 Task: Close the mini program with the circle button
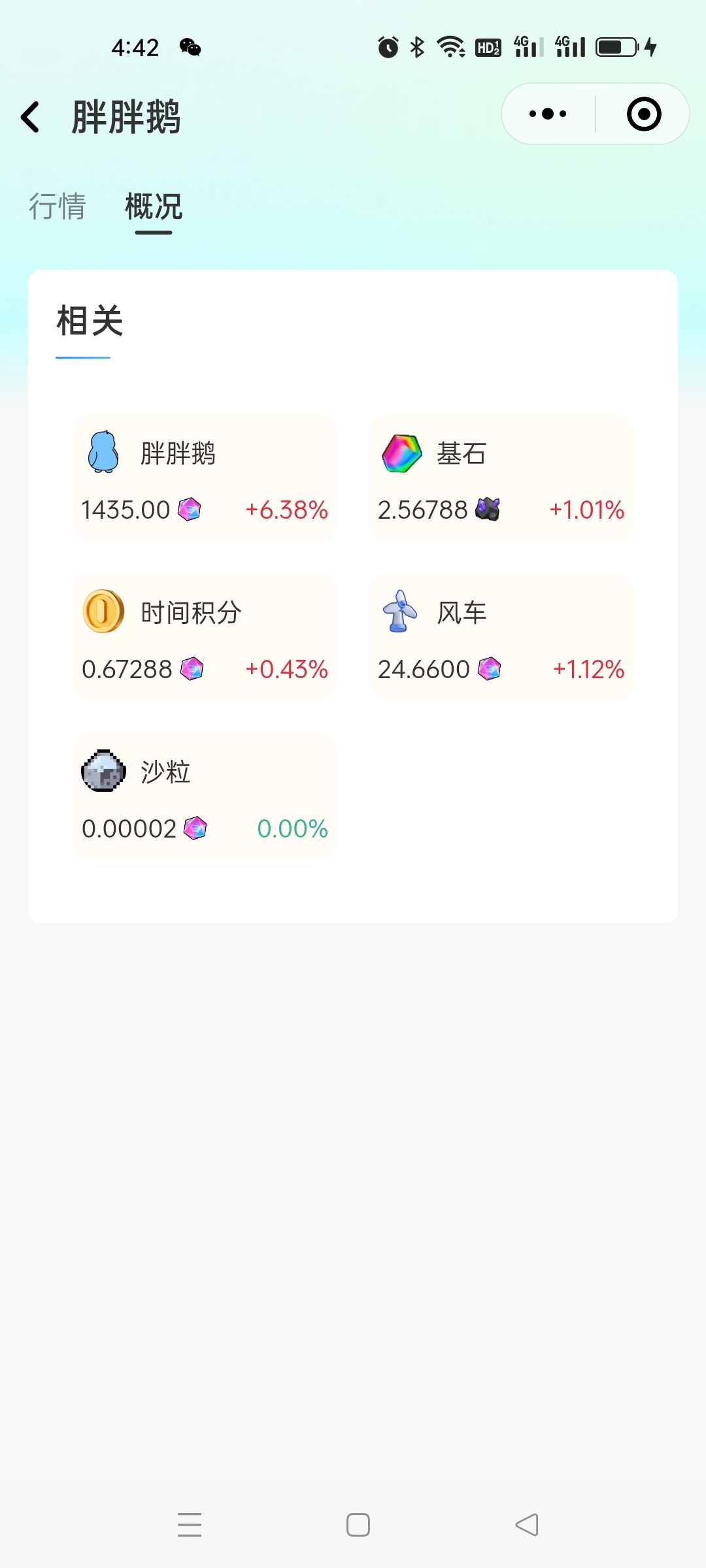[644, 114]
